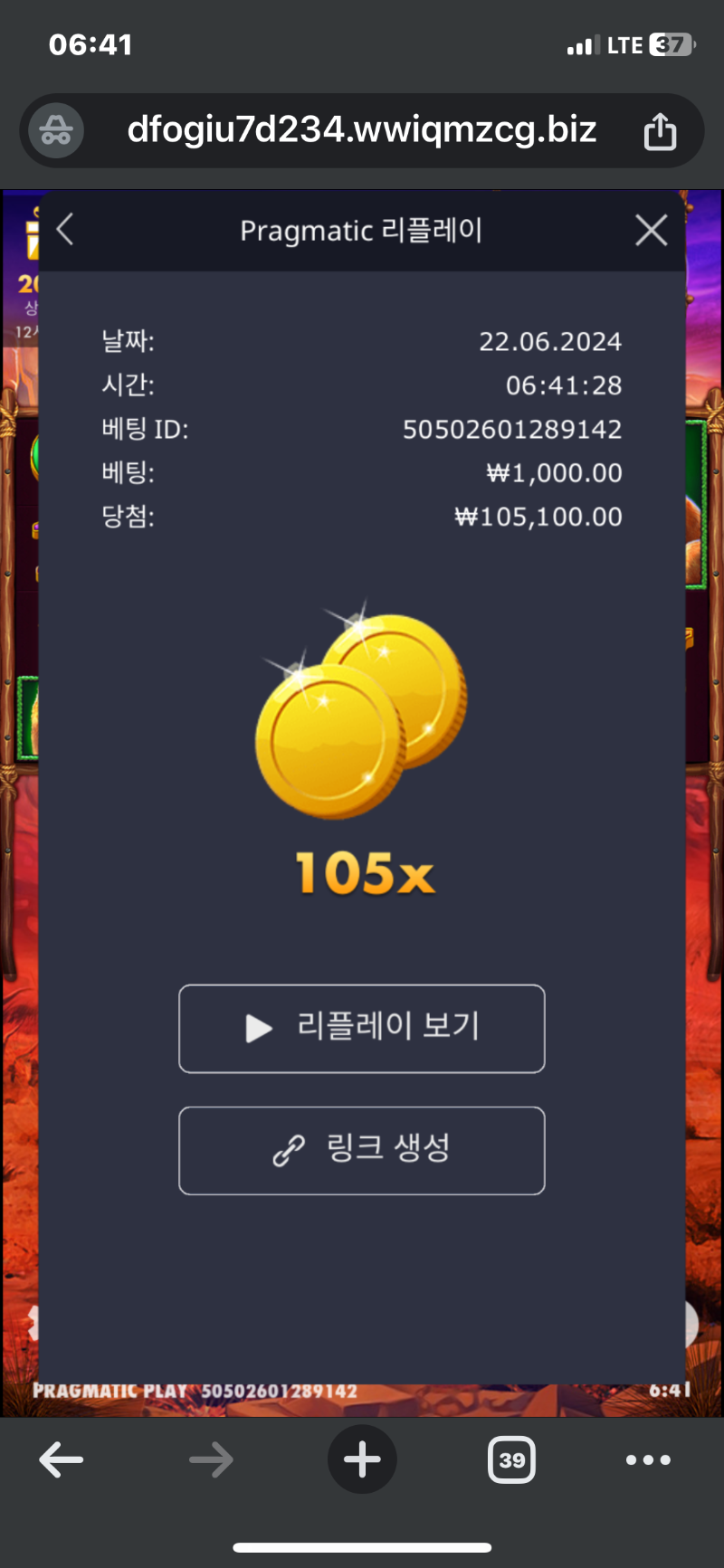The width and height of the screenshot is (724, 1568).
Task: Close the Pragmatic replay dialog
Action: (651, 230)
